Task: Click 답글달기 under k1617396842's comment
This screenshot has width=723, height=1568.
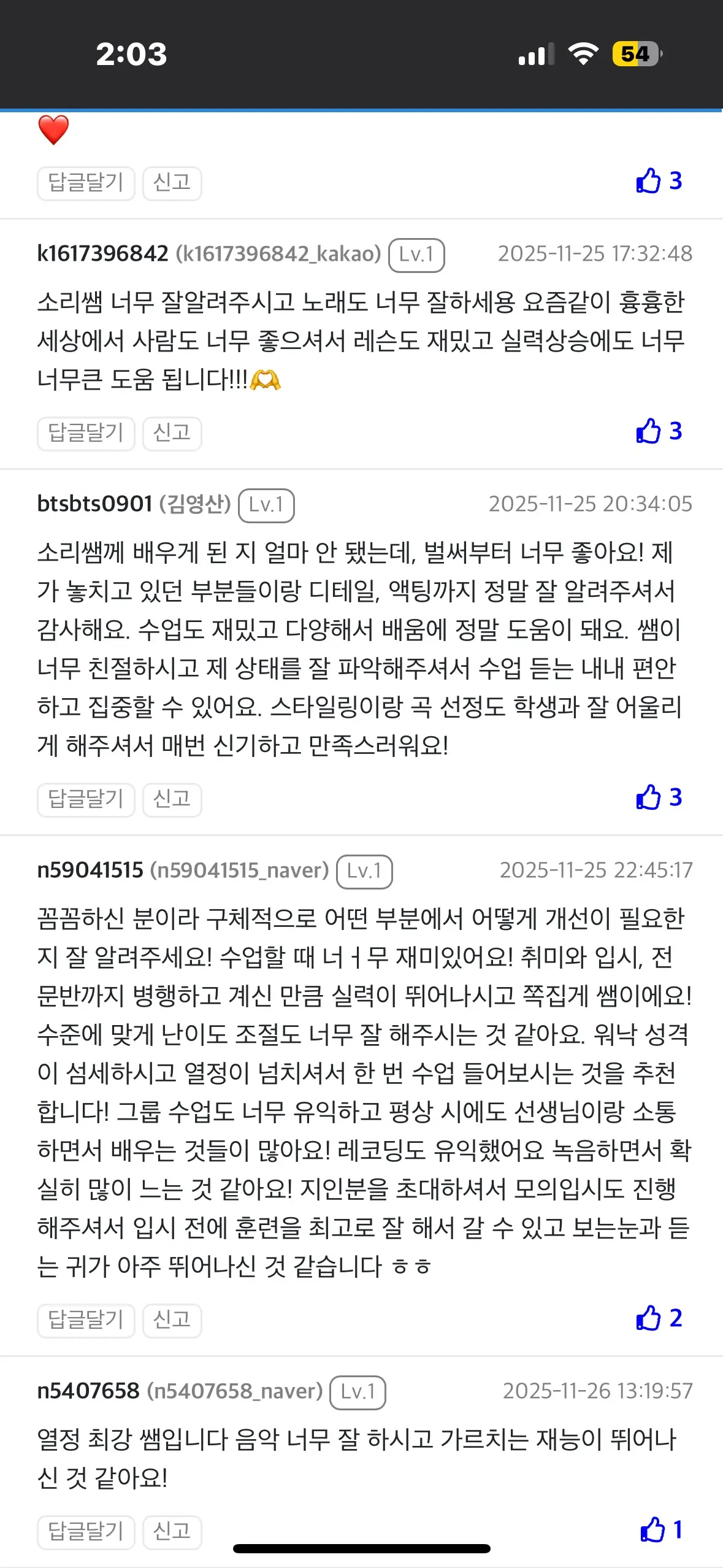Action: click(85, 433)
